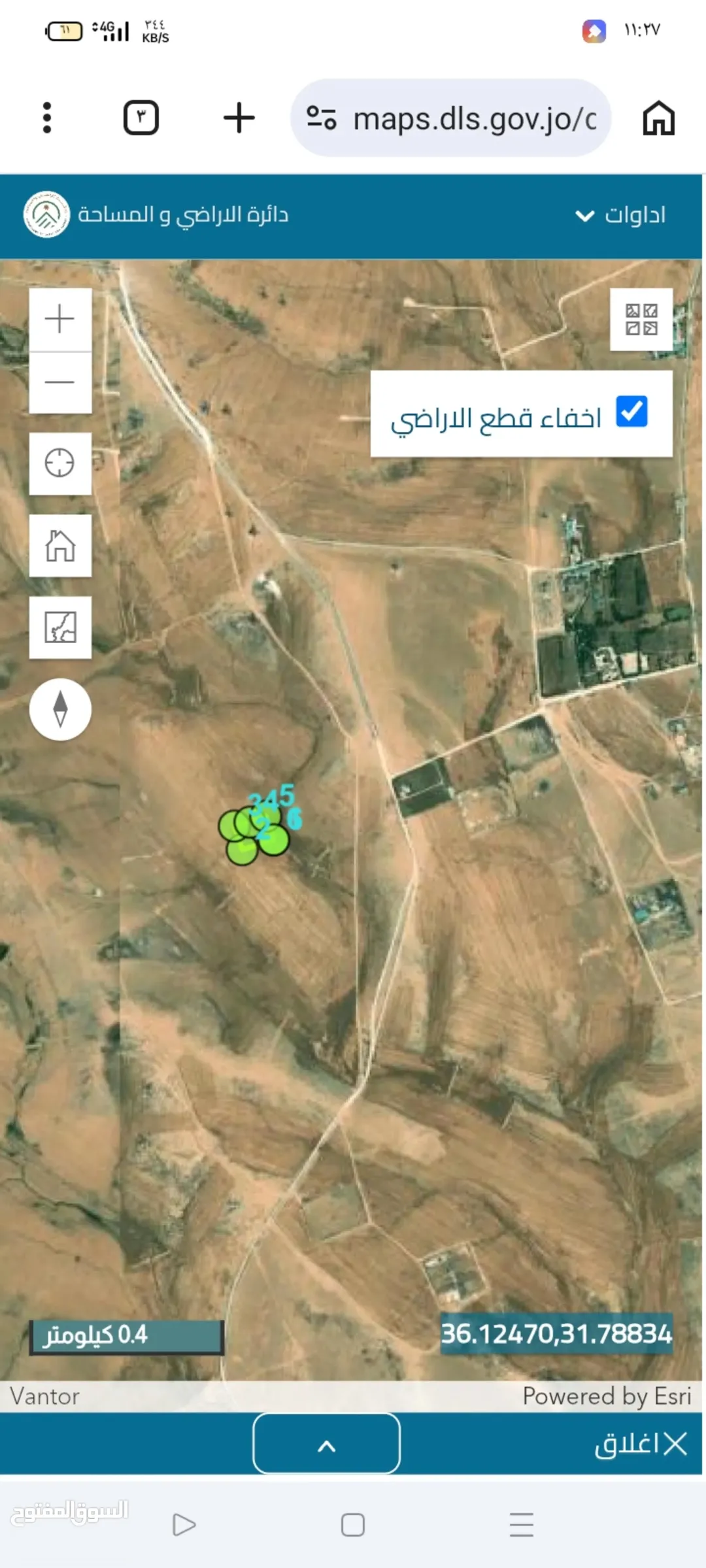706x1568 pixels.
Task: Close the panel with اغلاق
Action: [641, 1444]
